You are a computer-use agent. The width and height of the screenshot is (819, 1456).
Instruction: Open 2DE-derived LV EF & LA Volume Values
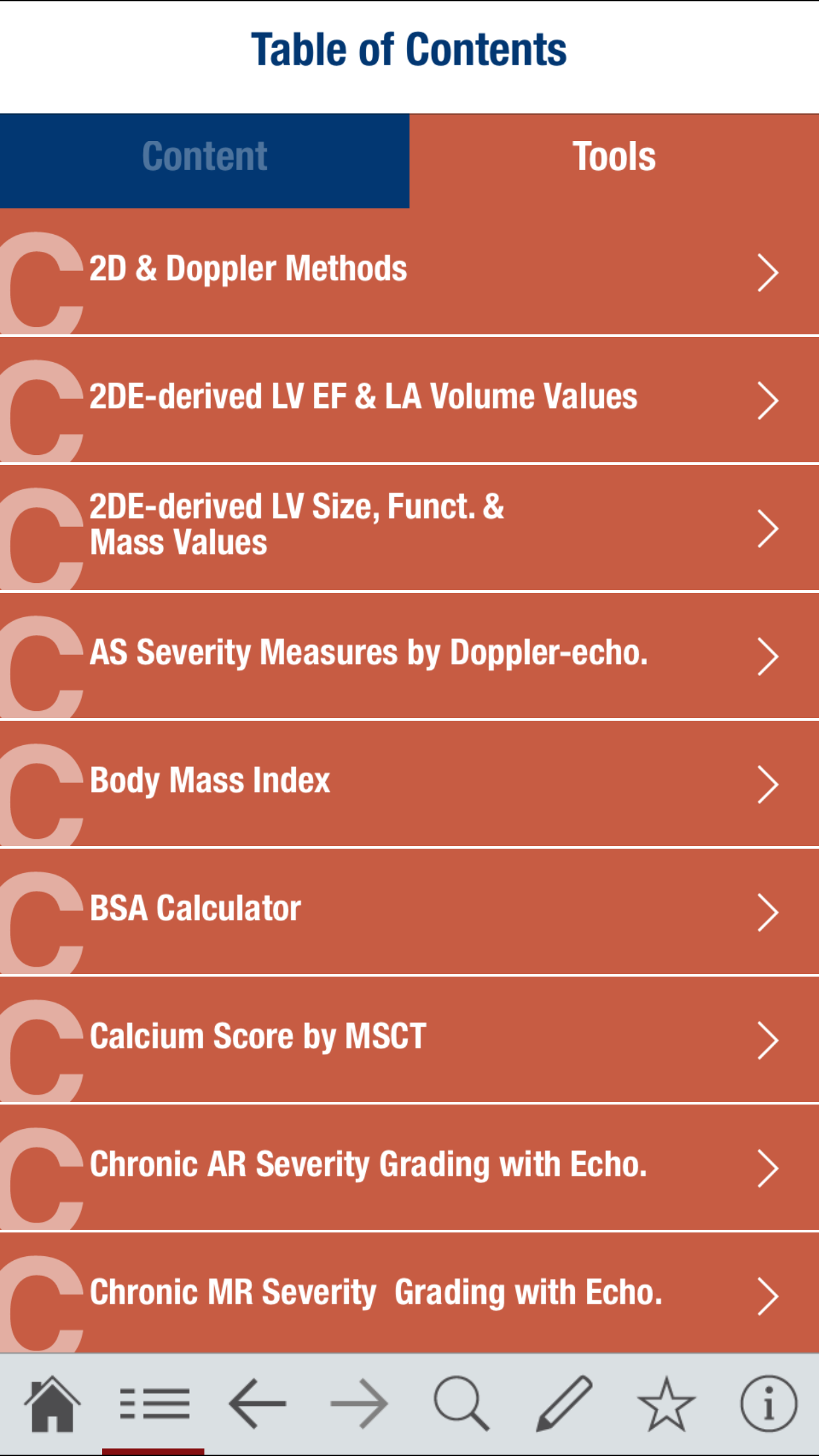409,398
